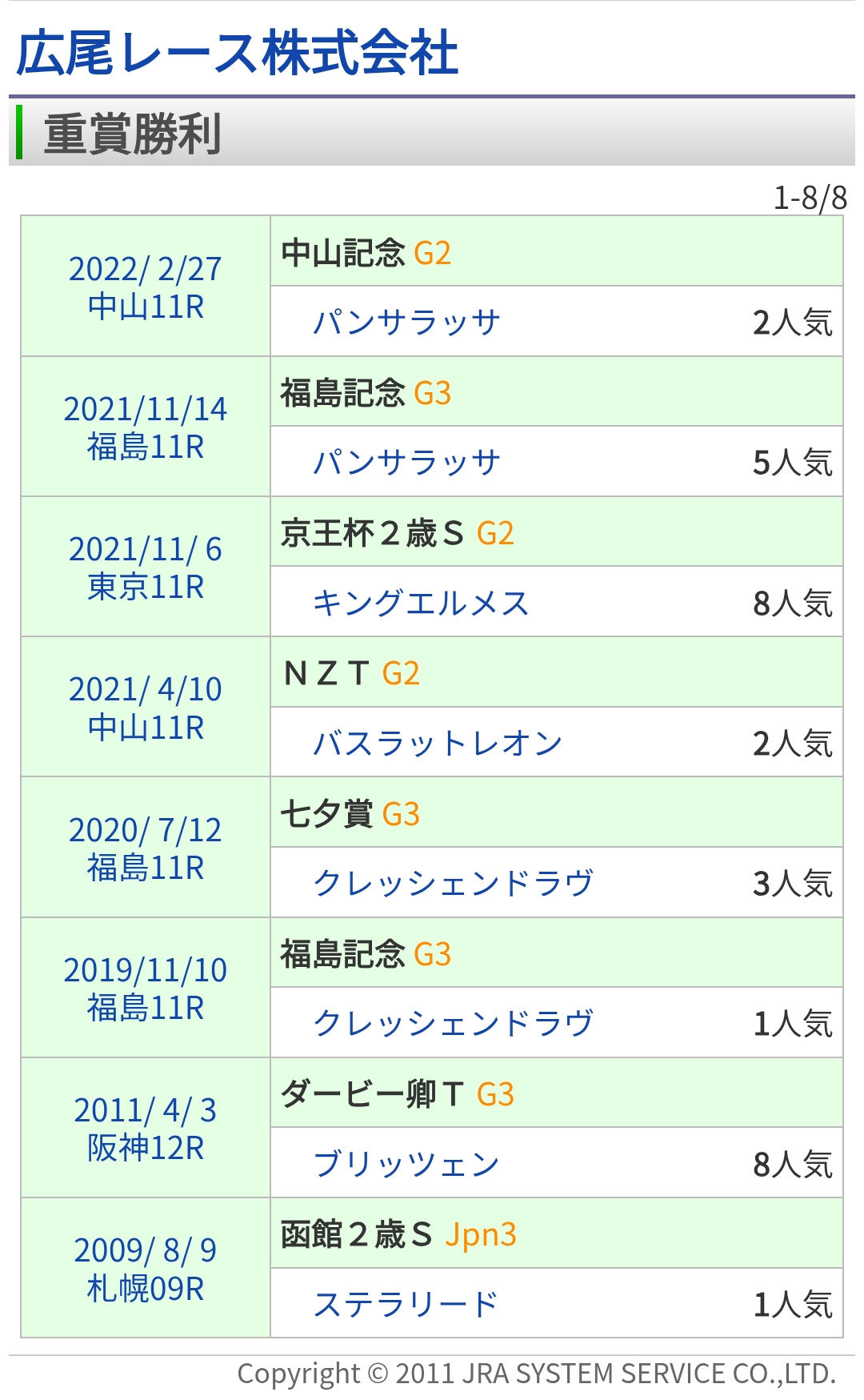Open the 2021/11/6 東京11R race link

click(x=146, y=568)
